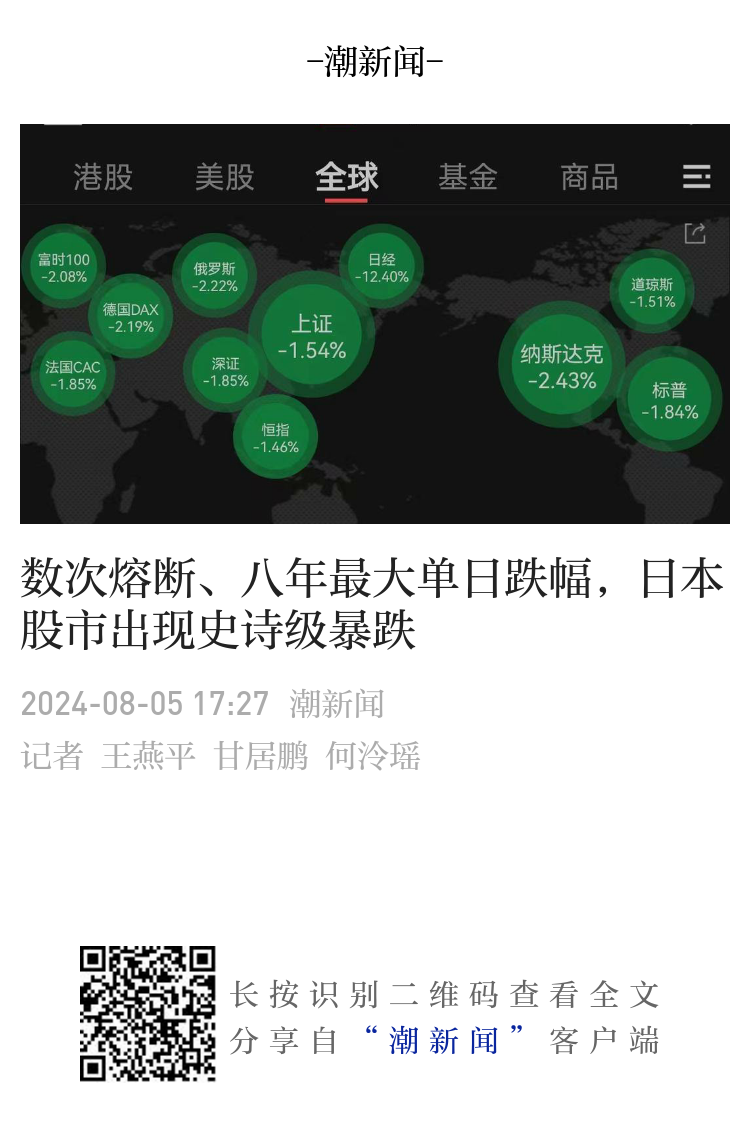Switch to the 港股 tab
The image size is (750, 1127).
(x=103, y=177)
